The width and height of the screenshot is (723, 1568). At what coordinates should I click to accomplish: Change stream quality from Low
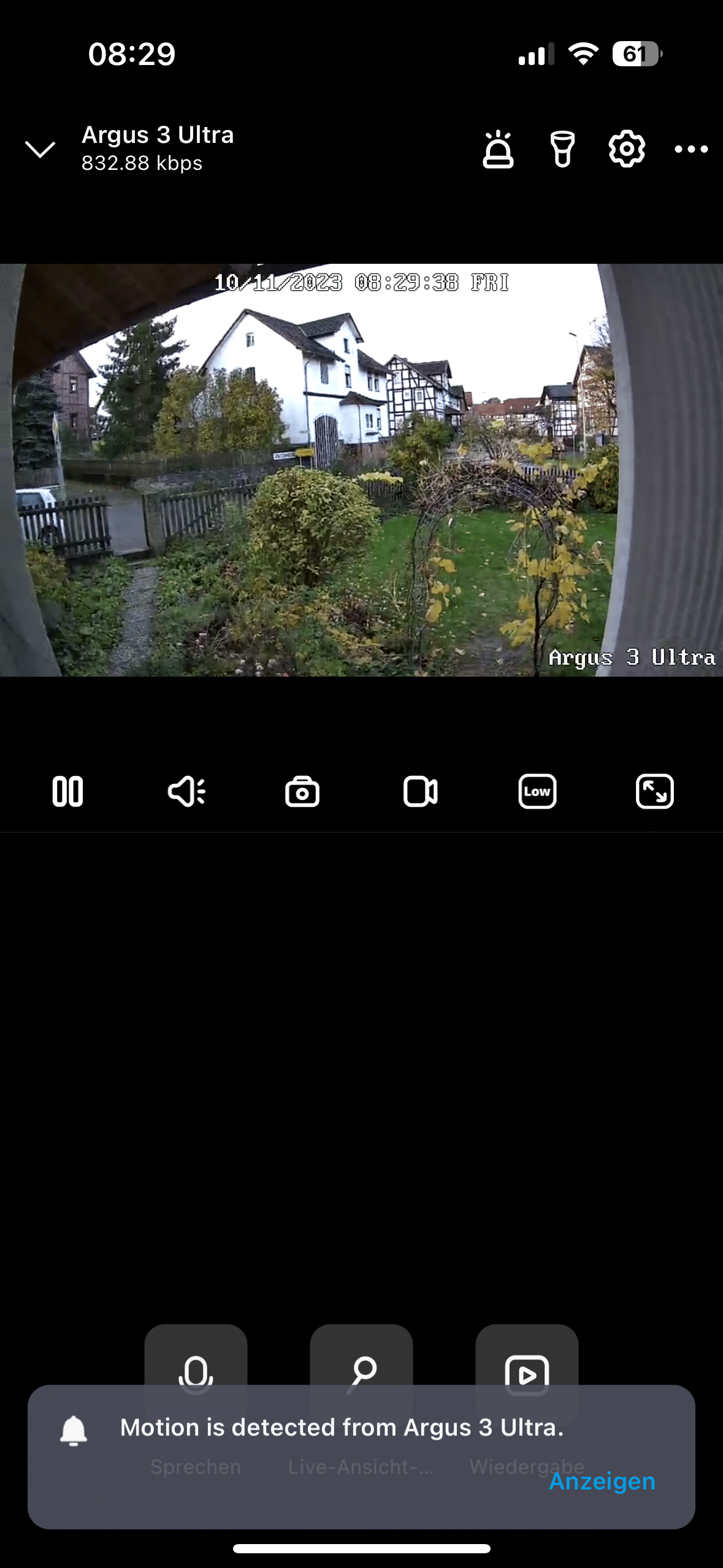537,791
